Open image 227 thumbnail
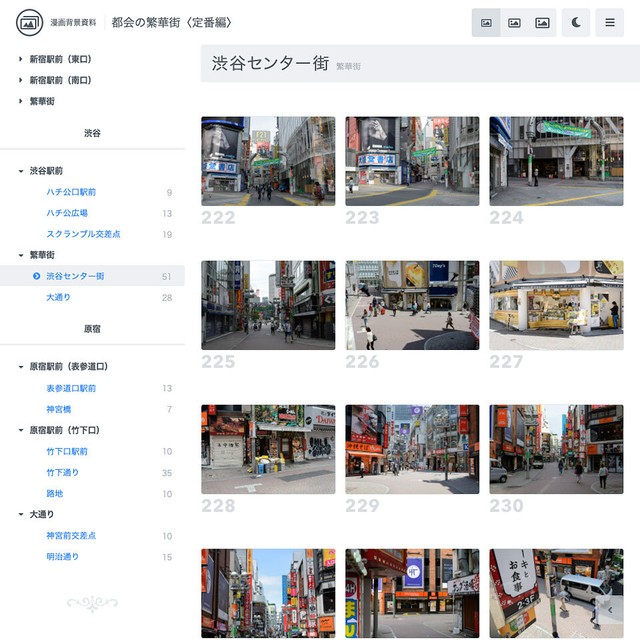 (x=556, y=305)
